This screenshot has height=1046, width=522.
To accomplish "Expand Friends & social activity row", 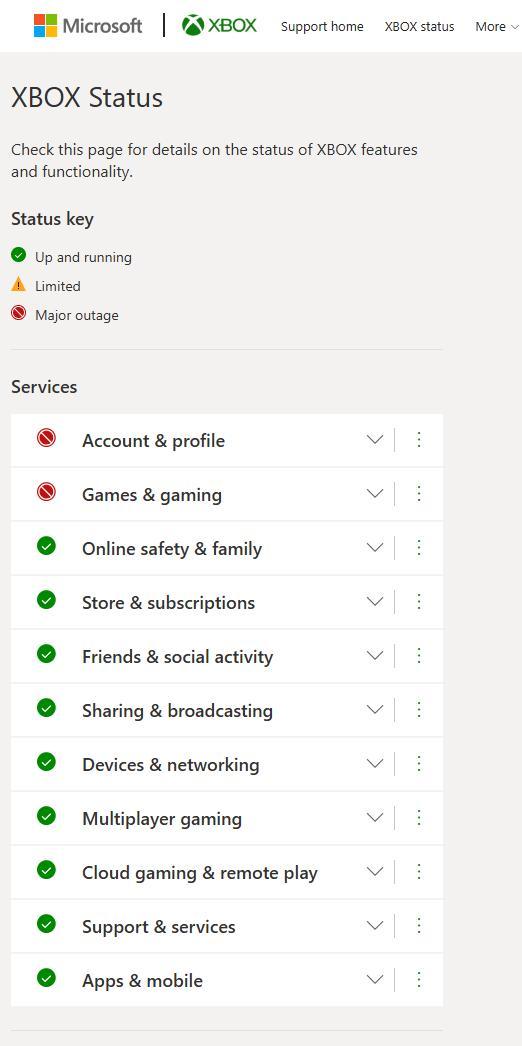I will [375, 656].
